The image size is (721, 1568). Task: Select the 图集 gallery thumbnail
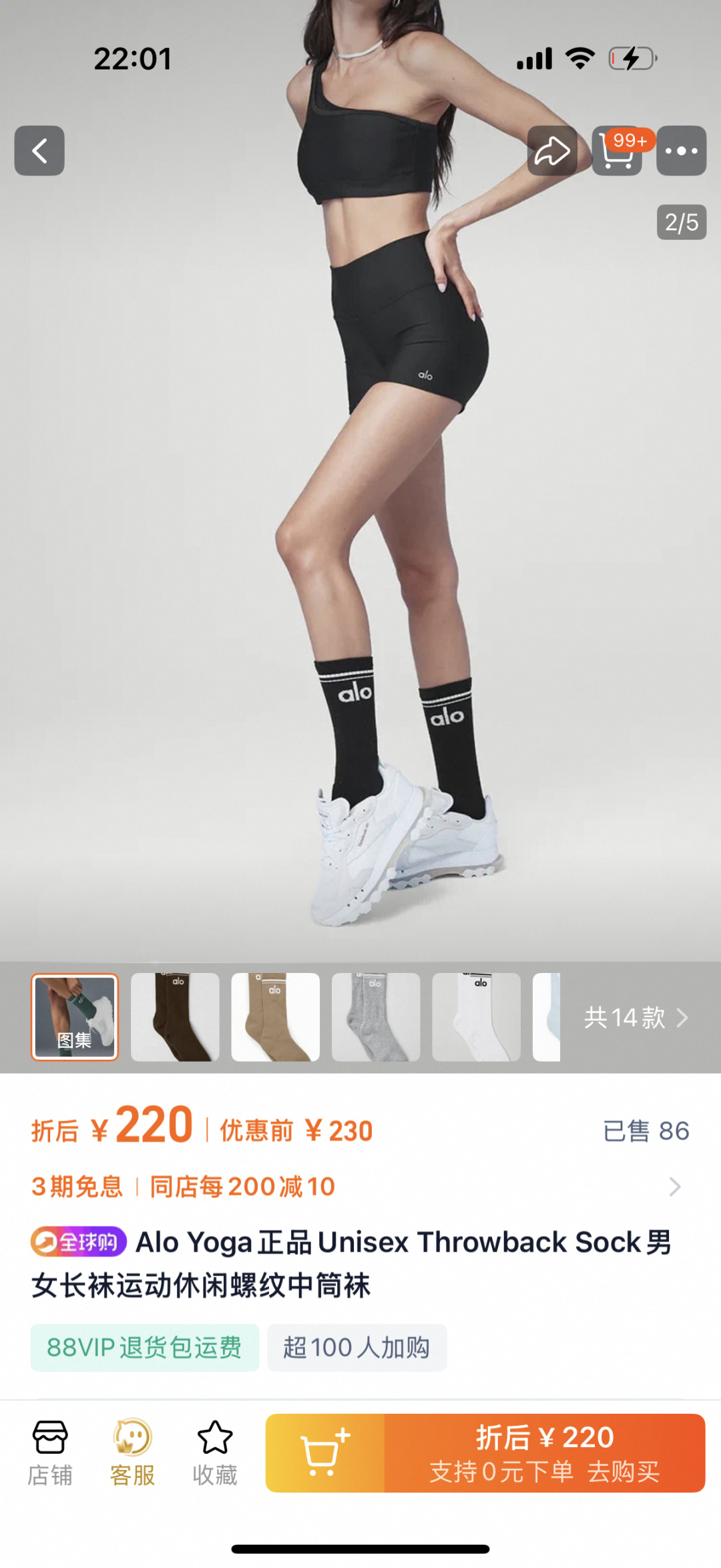point(75,1017)
